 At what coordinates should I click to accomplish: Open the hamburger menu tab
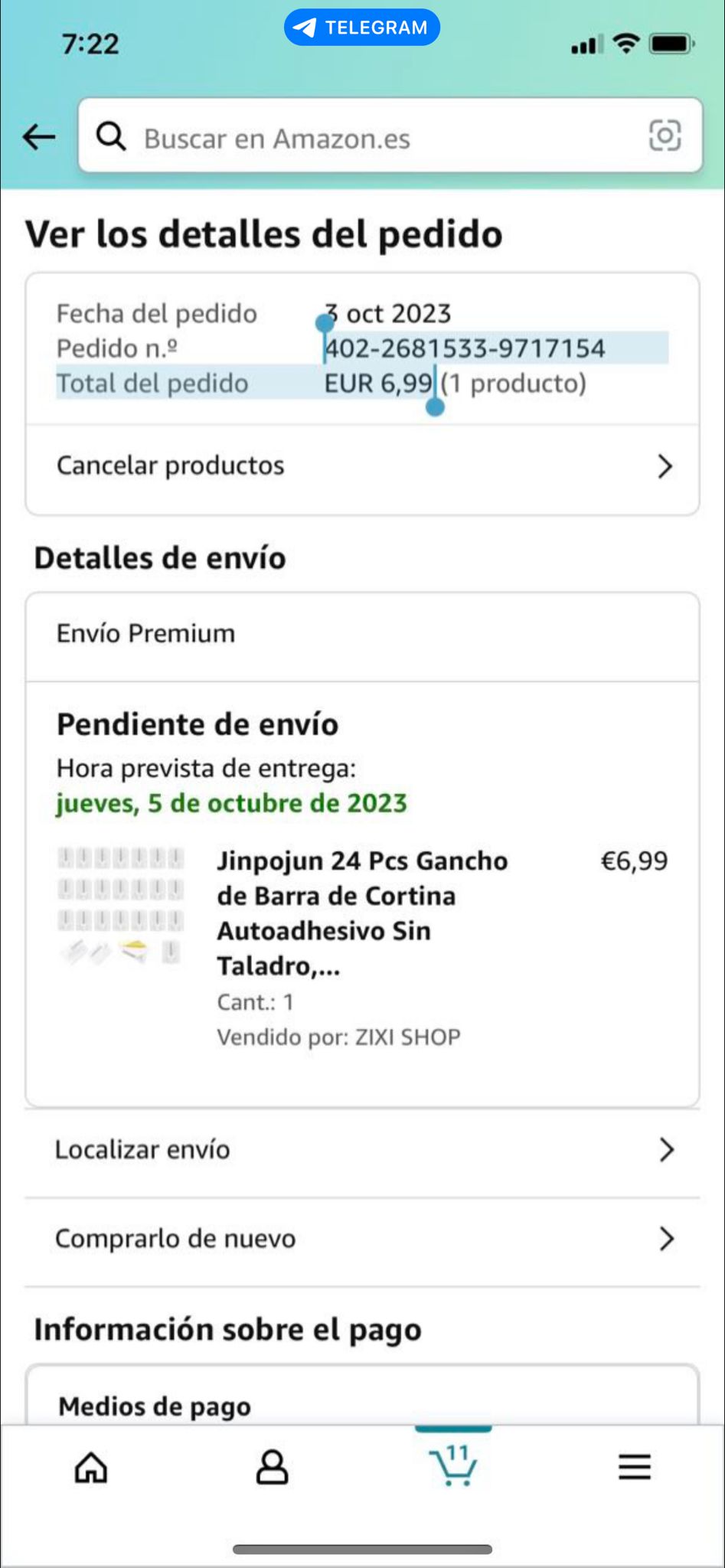(635, 1467)
